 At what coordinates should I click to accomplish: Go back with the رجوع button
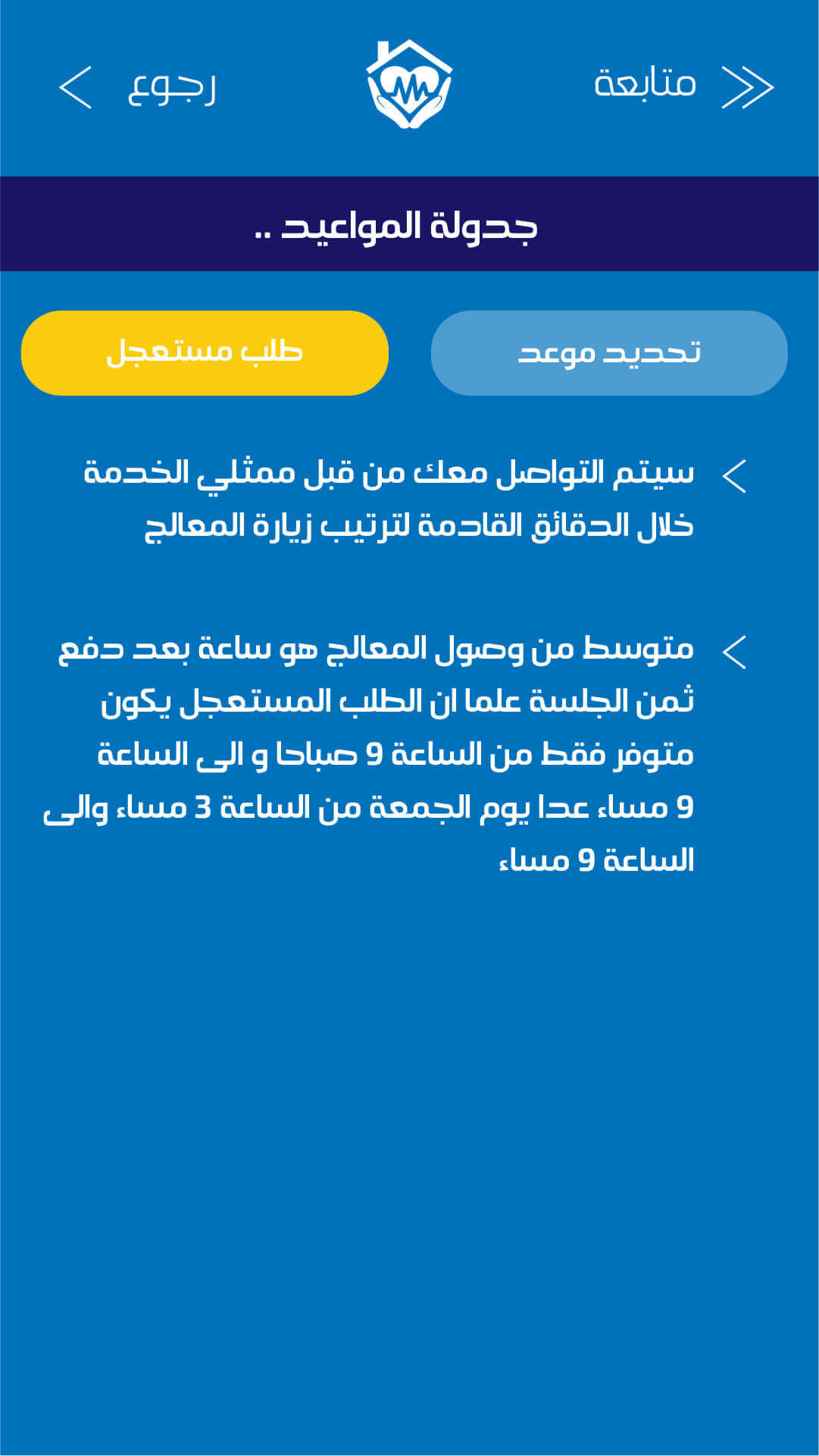tap(137, 87)
